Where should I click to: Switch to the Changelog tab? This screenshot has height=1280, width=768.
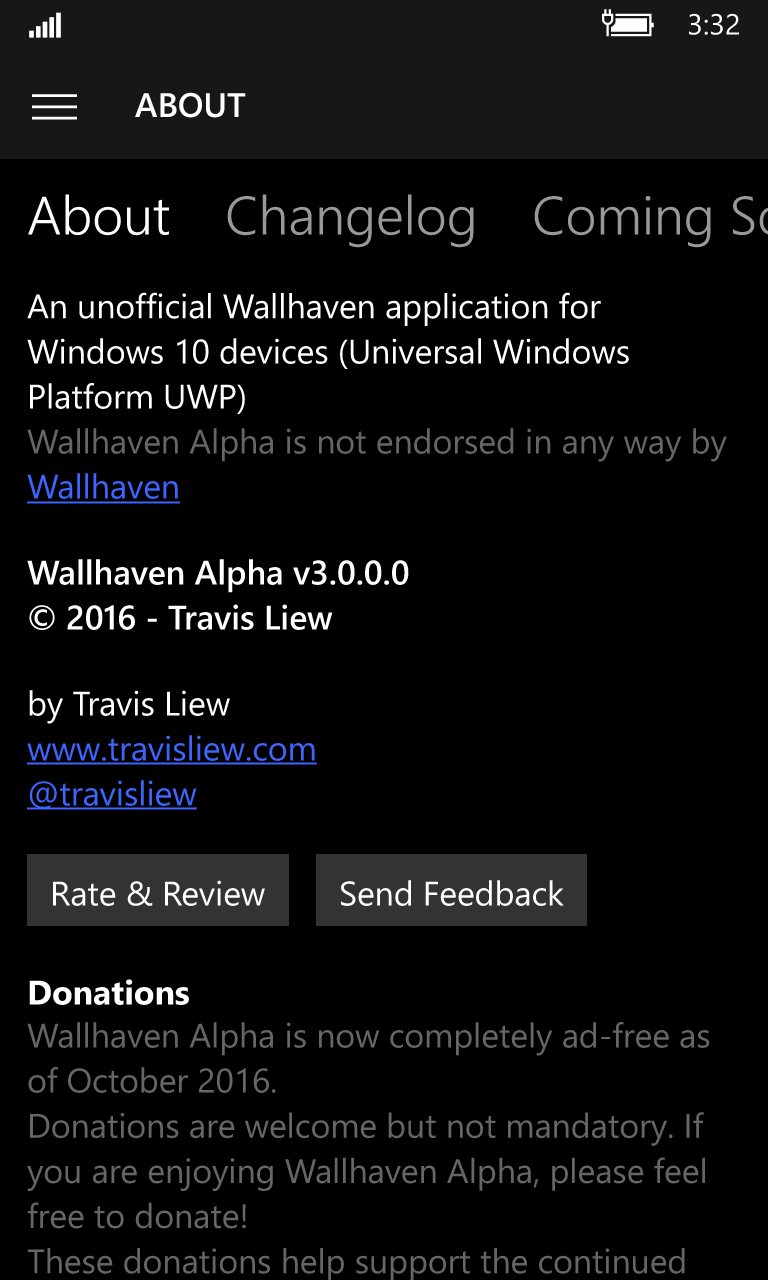tap(350, 217)
